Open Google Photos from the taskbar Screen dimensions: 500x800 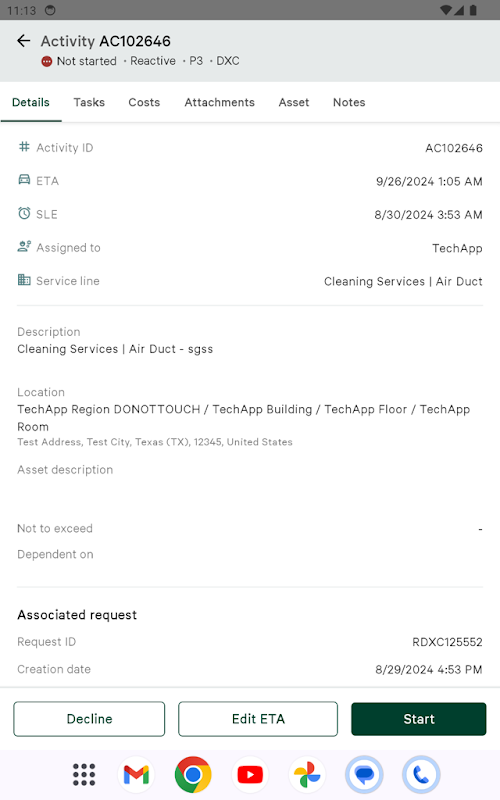click(x=307, y=774)
